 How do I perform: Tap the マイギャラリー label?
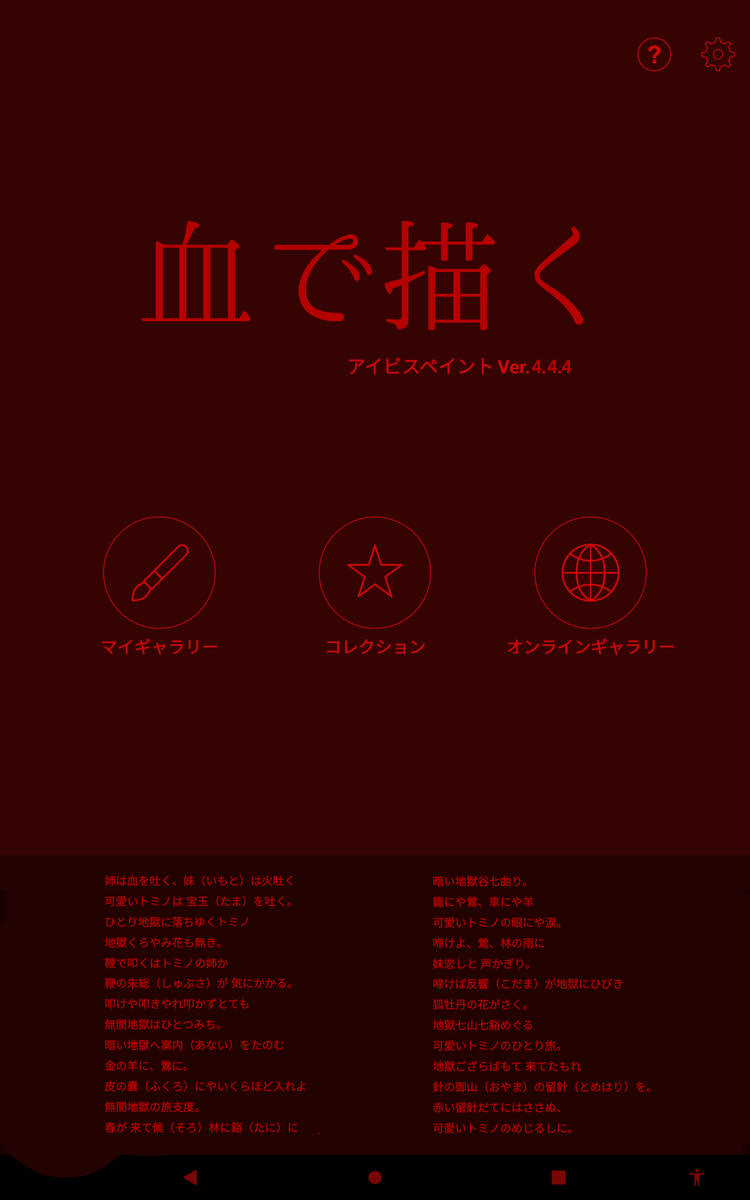pyautogui.click(x=160, y=647)
